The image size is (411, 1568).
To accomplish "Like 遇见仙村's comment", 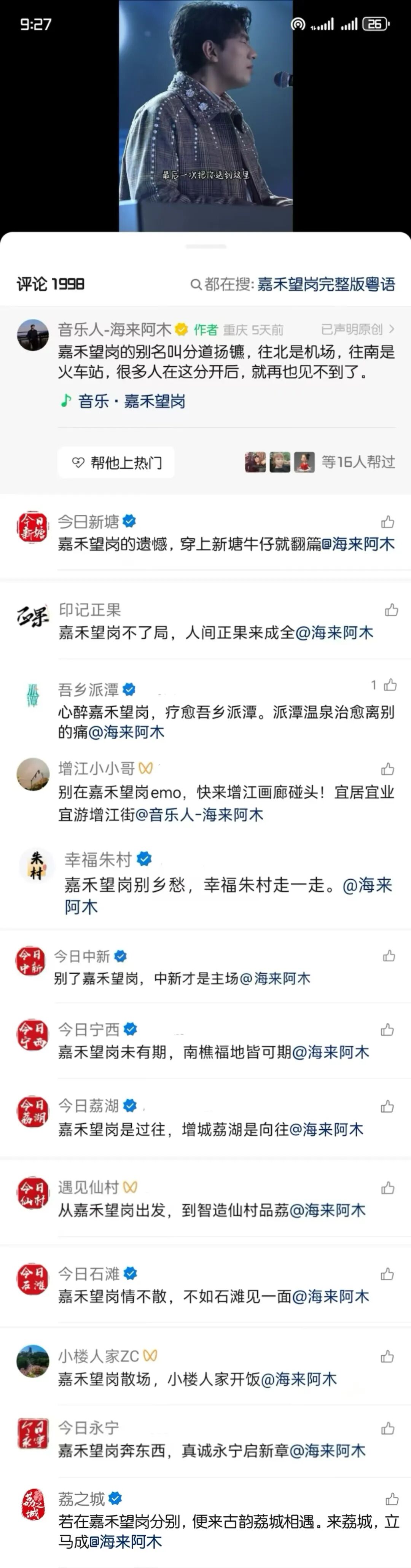I will (387, 1188).
